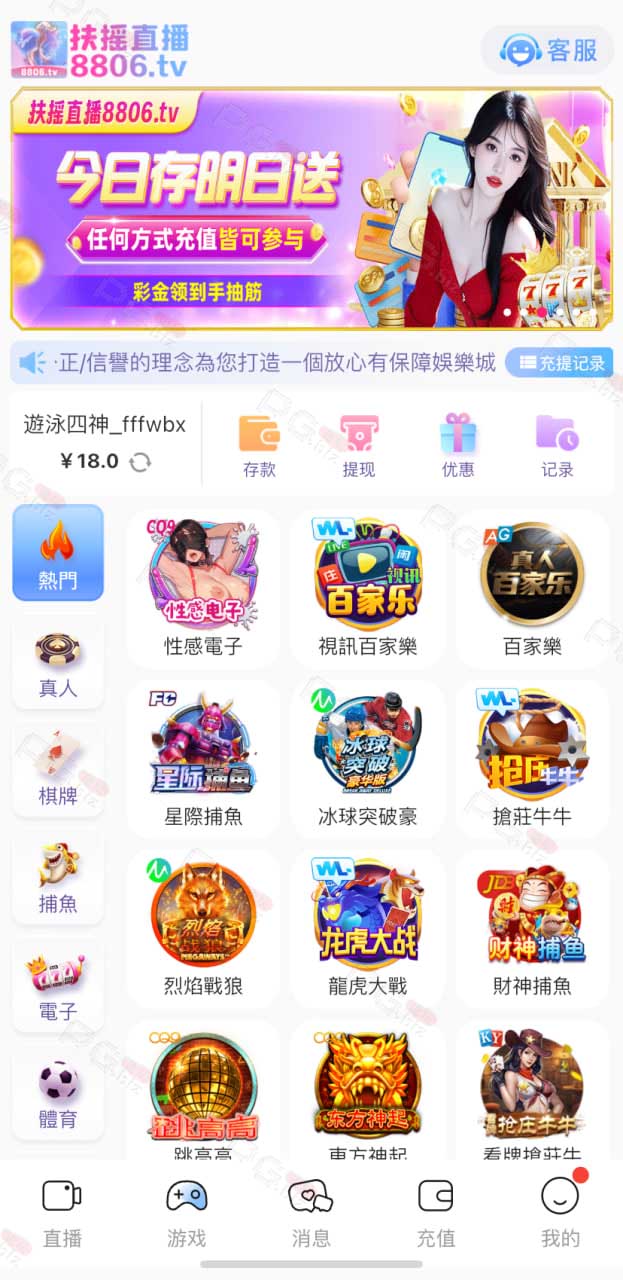Refresh the ¥18.0 balance
The width and height of the screenshot is (623, 1280).
[x=141, y=461]
